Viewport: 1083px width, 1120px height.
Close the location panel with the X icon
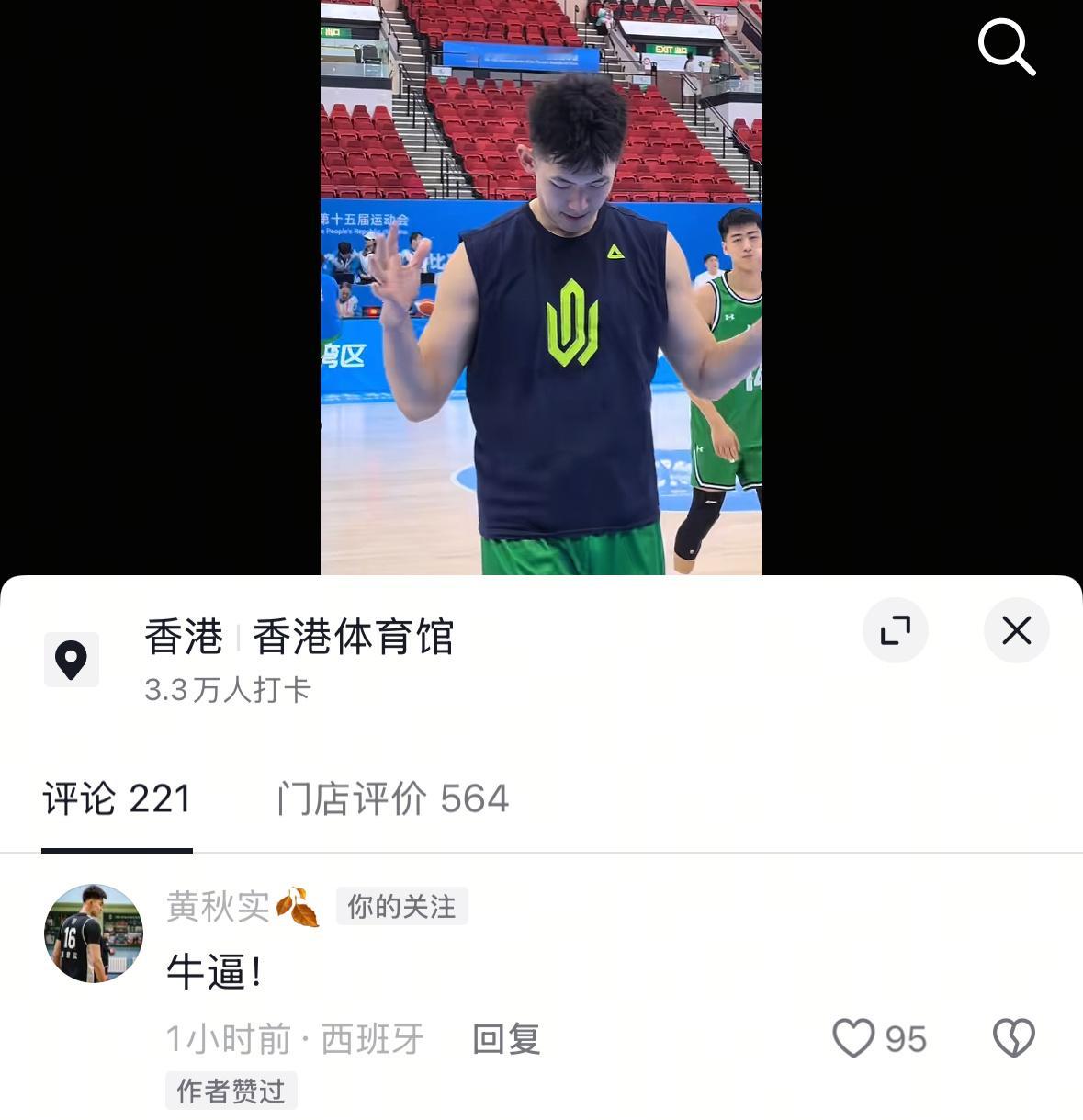coord(1016,630)
